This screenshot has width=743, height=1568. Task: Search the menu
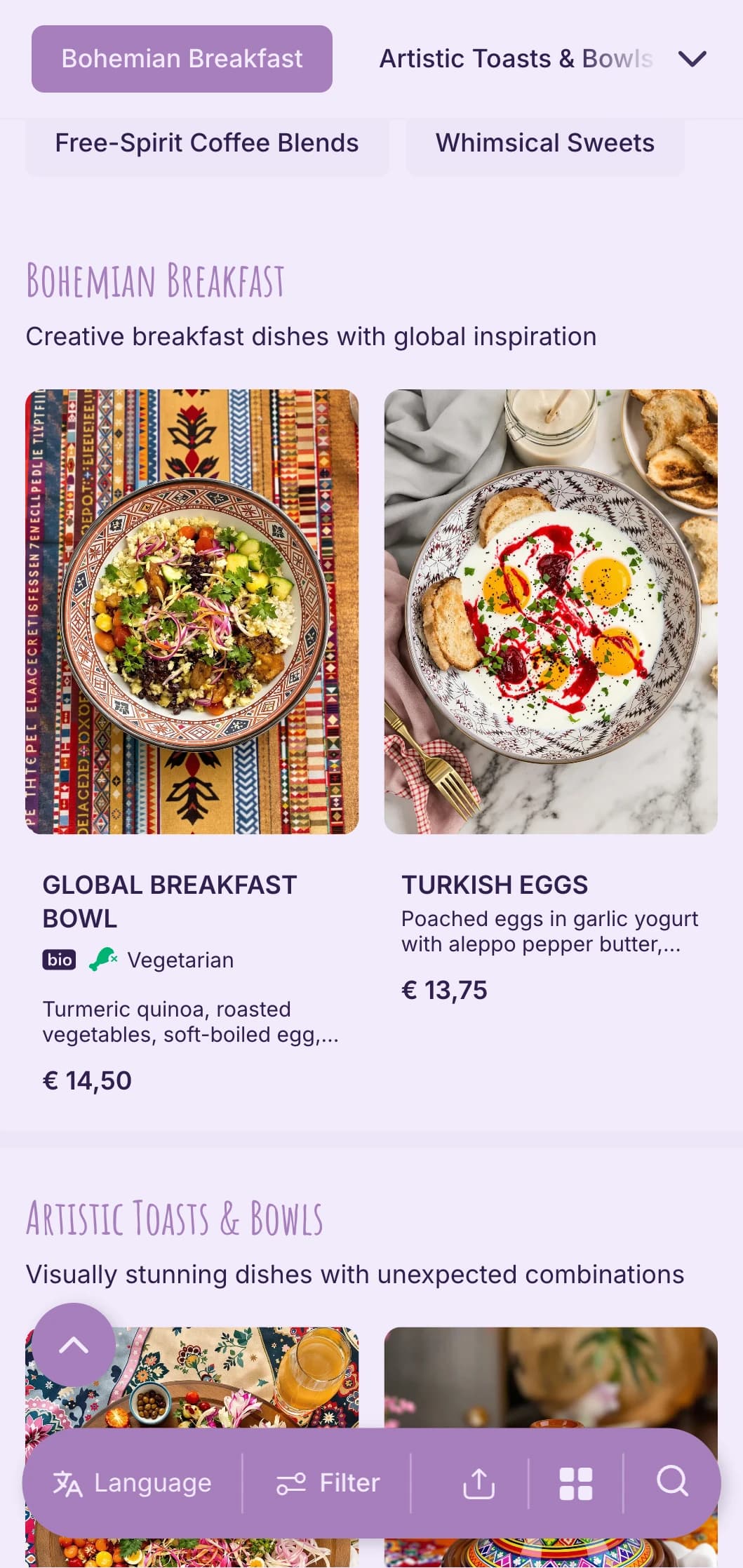point(671,1482)
